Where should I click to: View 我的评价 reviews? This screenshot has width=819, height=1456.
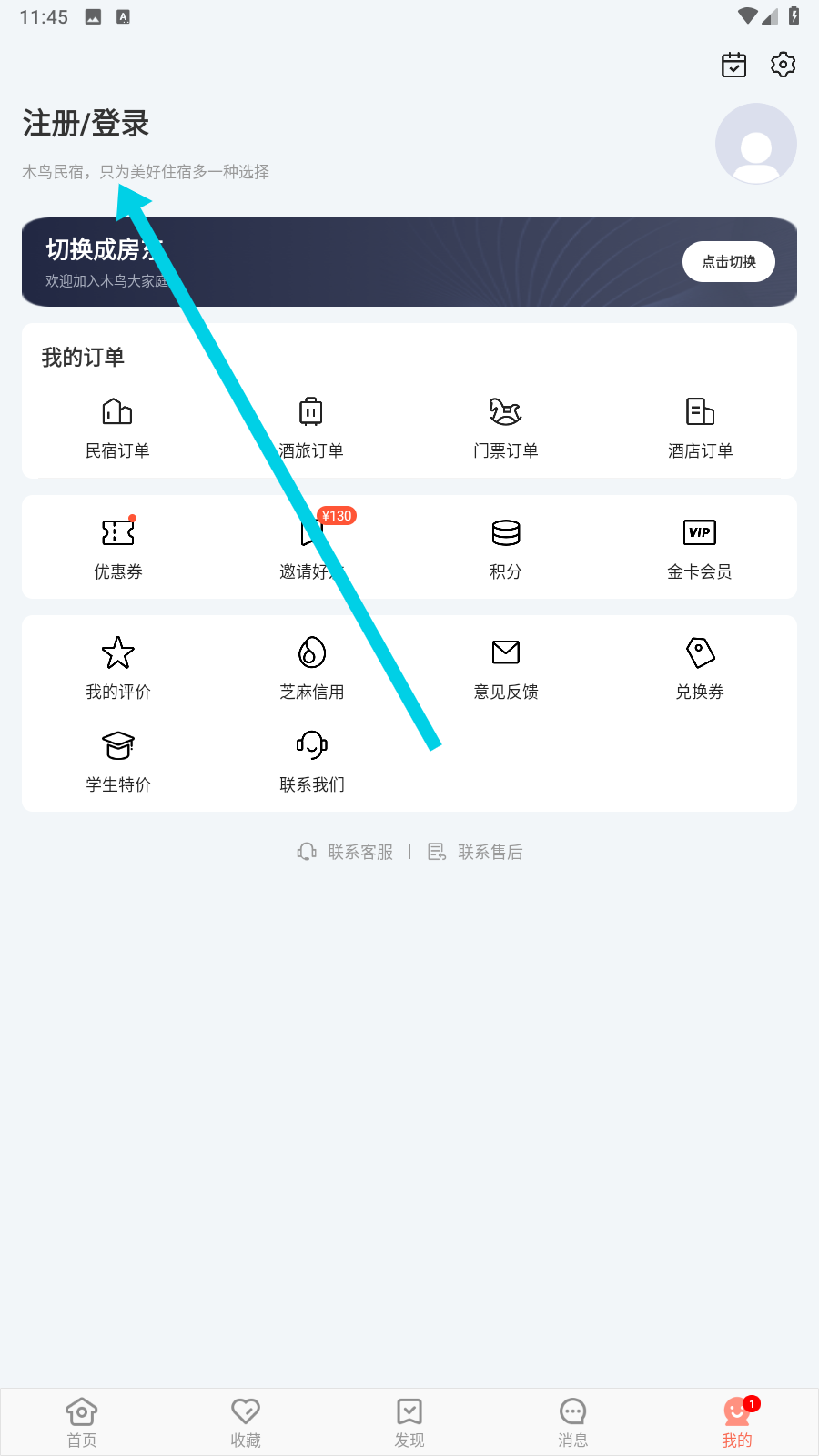click(117, 668)
